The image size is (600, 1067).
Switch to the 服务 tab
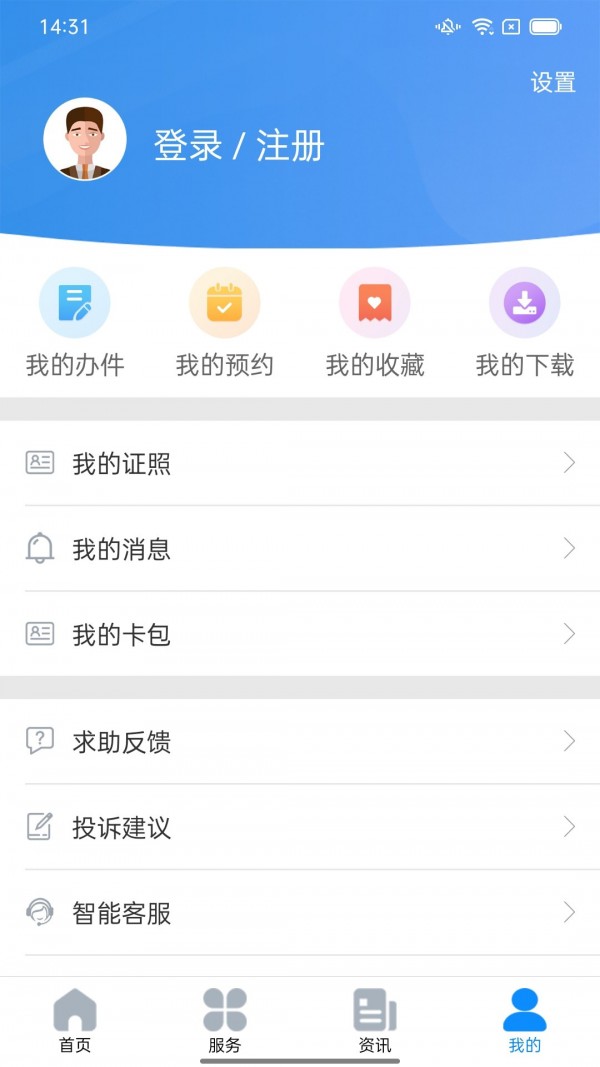coord(225,1020)
